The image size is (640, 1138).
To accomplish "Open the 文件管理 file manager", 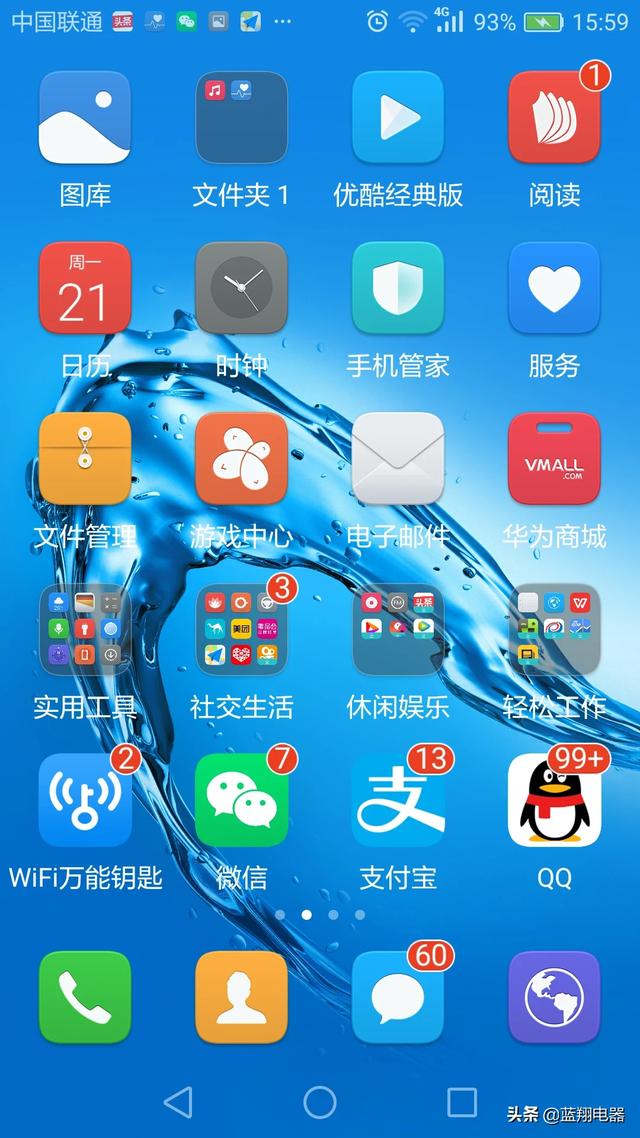I will point(85,459).
